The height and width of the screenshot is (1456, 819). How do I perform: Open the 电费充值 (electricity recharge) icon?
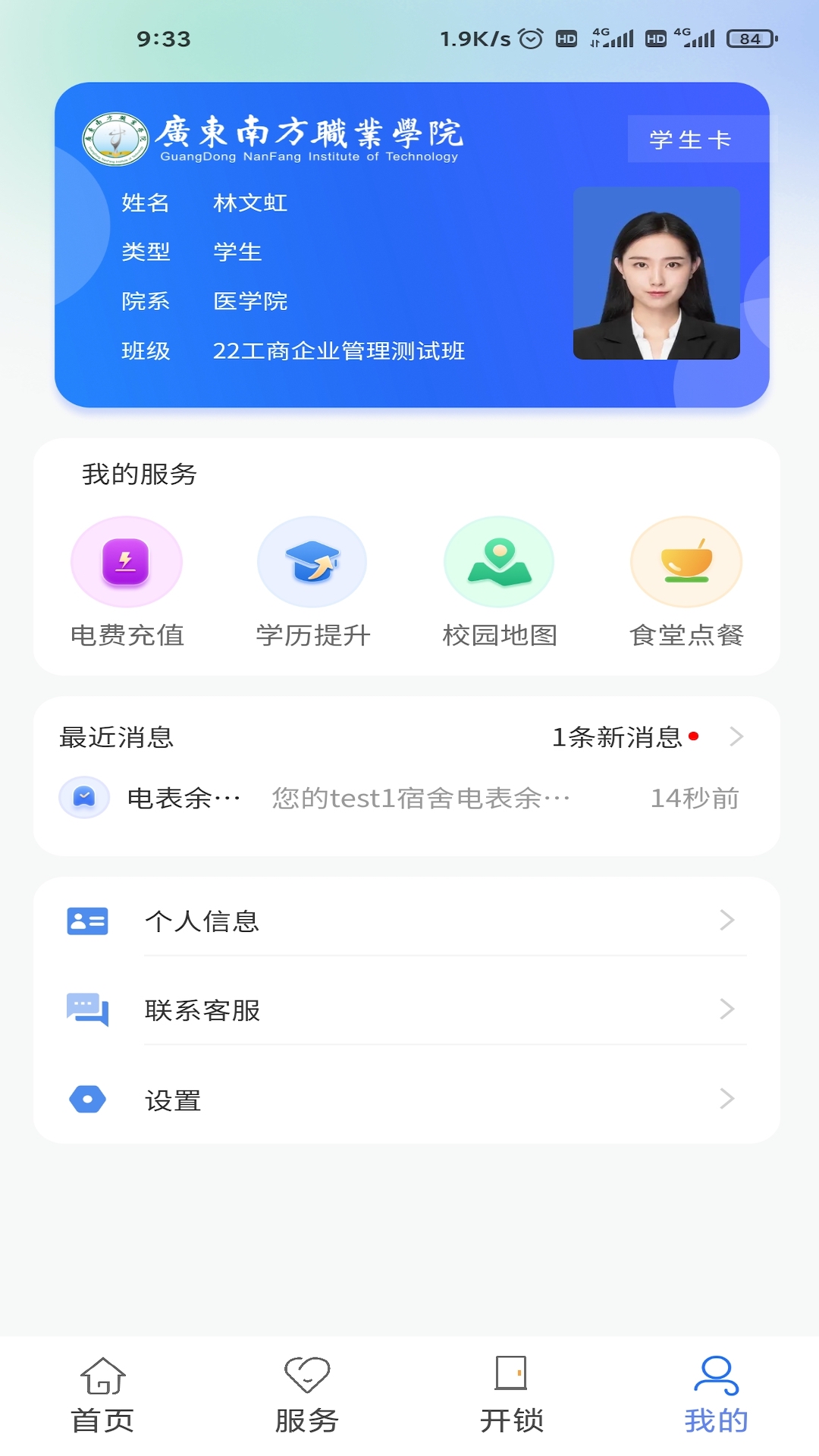(126, 562)
